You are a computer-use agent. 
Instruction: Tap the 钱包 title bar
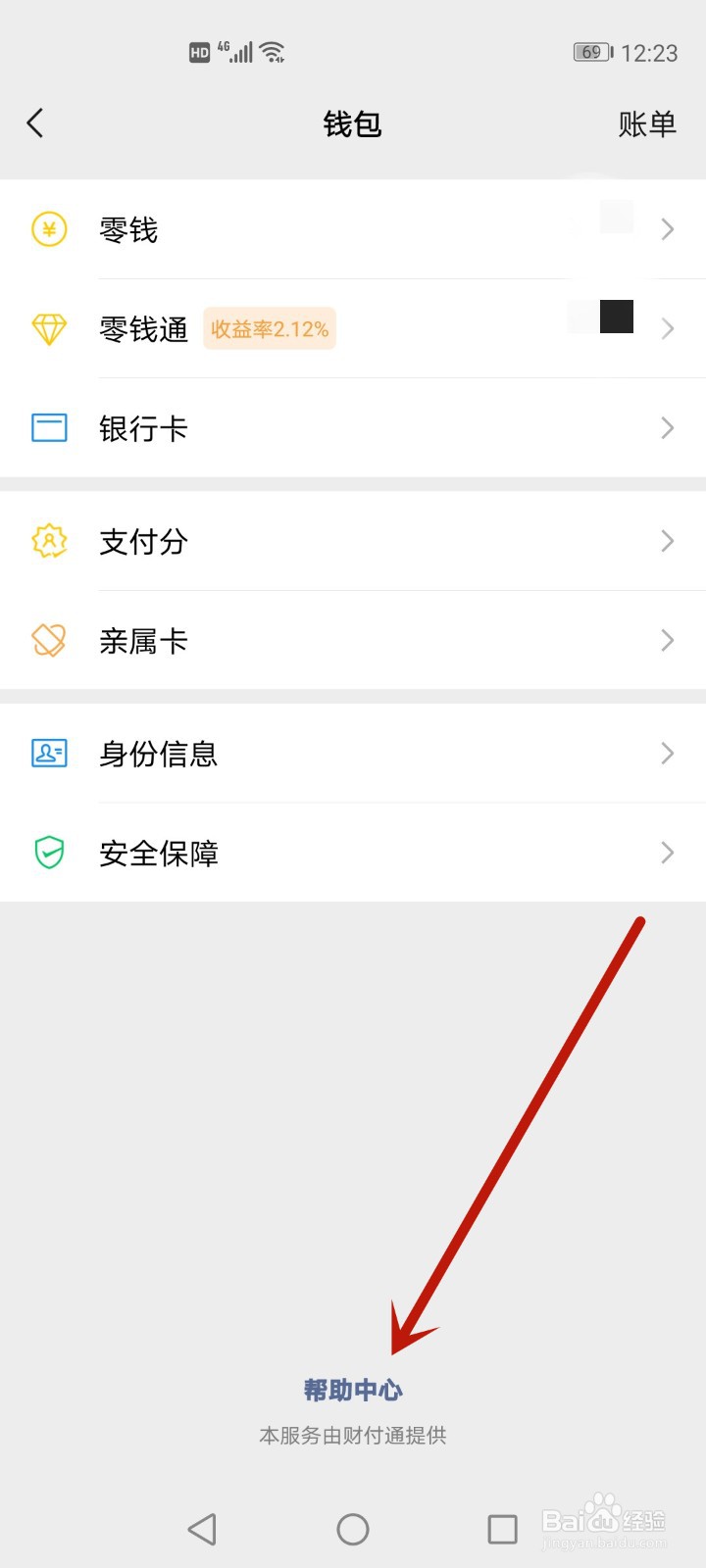(353, 123)
